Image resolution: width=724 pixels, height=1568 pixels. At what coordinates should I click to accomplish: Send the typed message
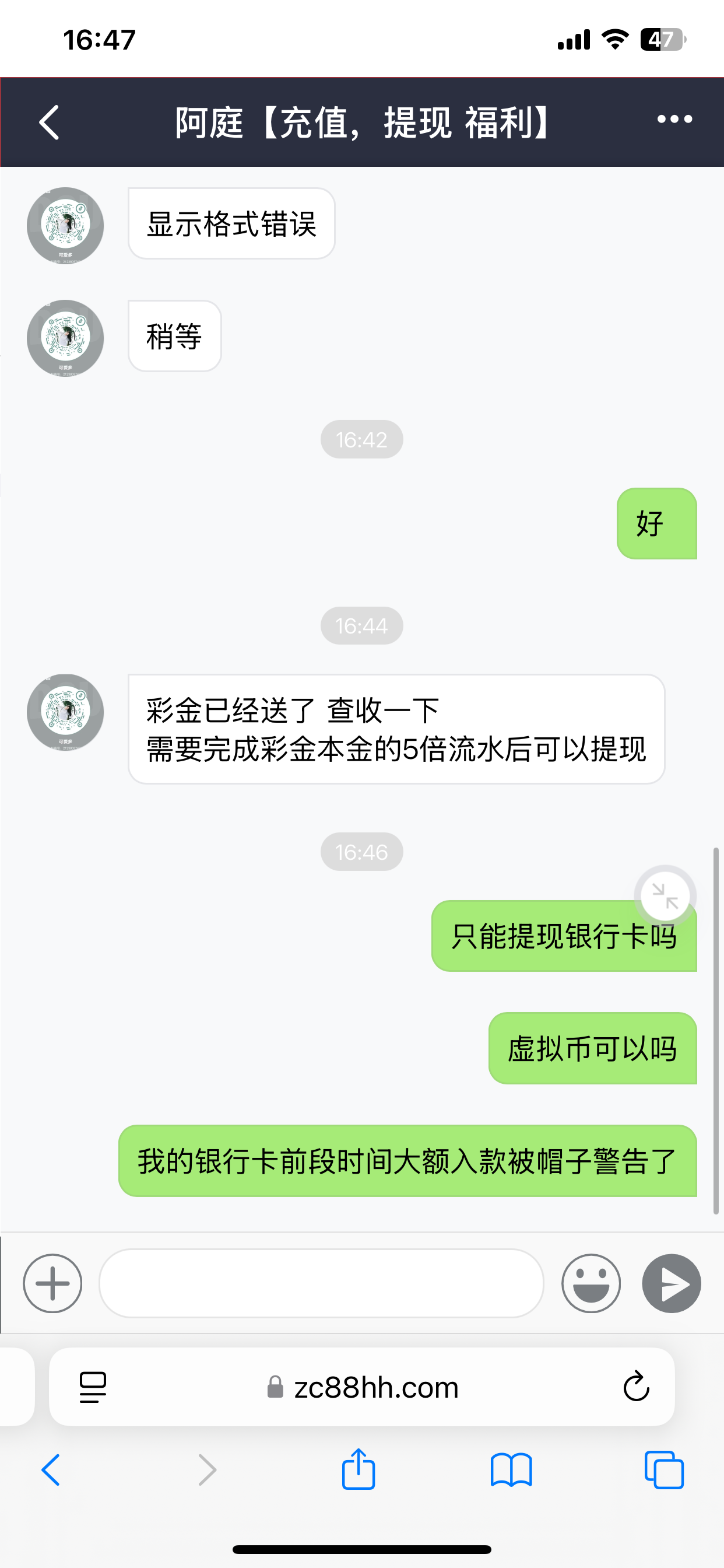pos(671,1283)
